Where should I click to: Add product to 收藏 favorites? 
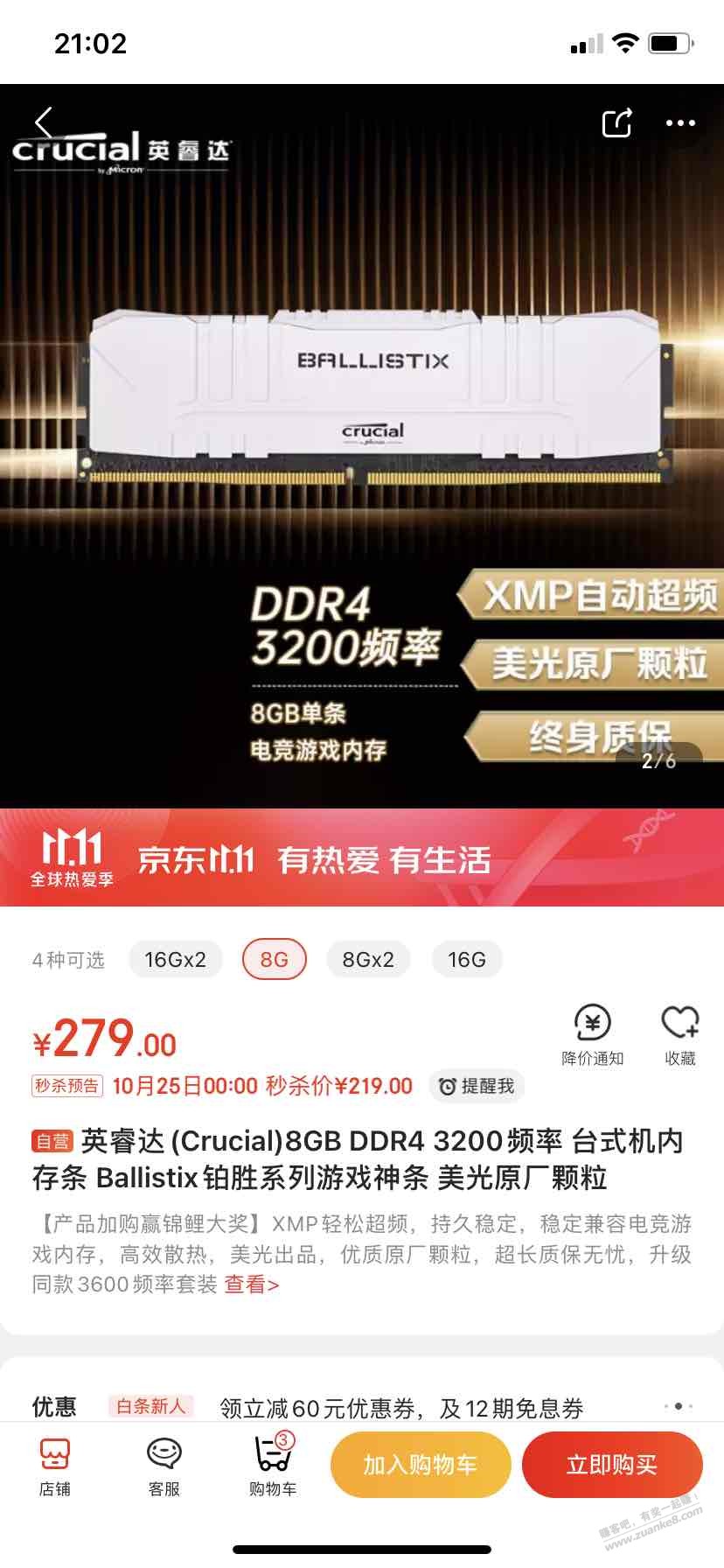click(679, 1034)
